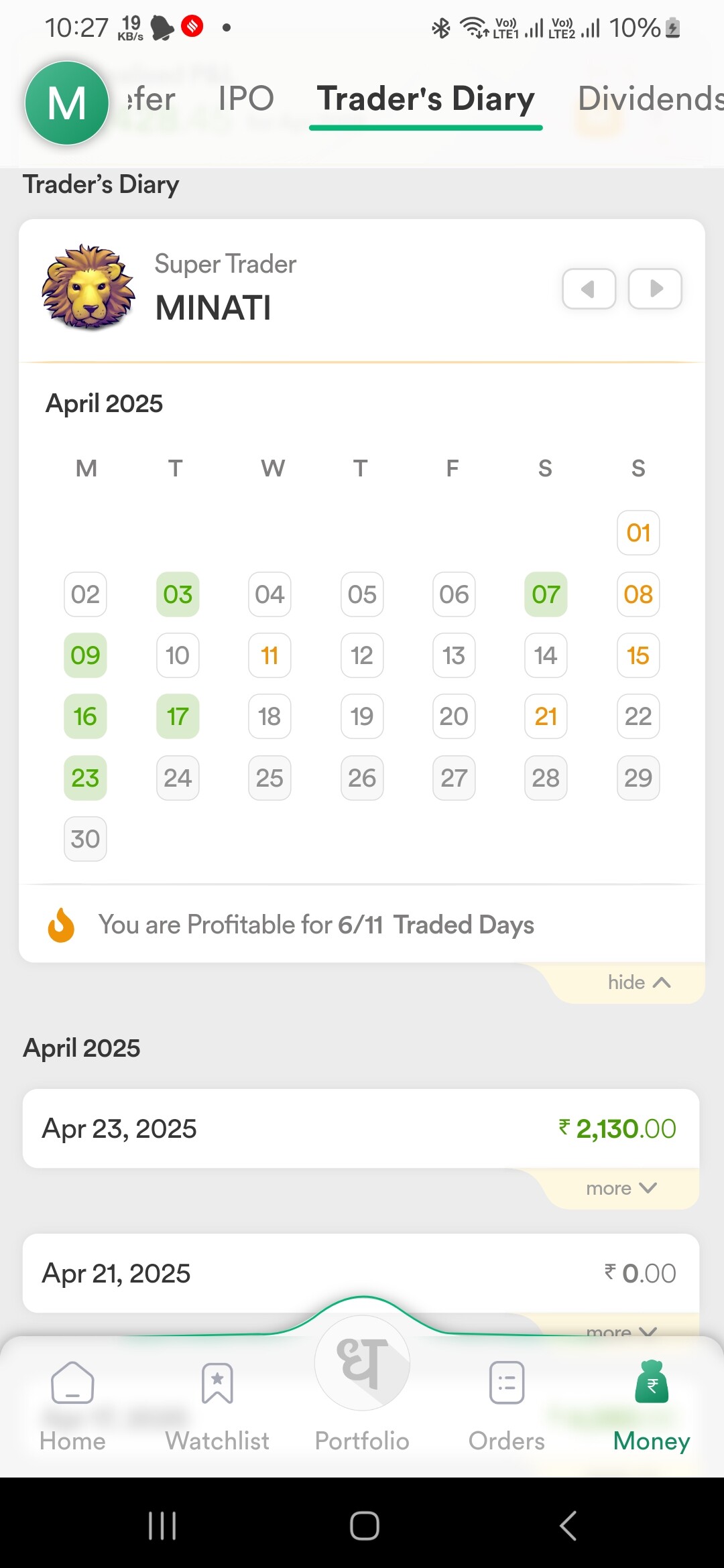
Task: Open the M profile avatar
Action: 67,103
